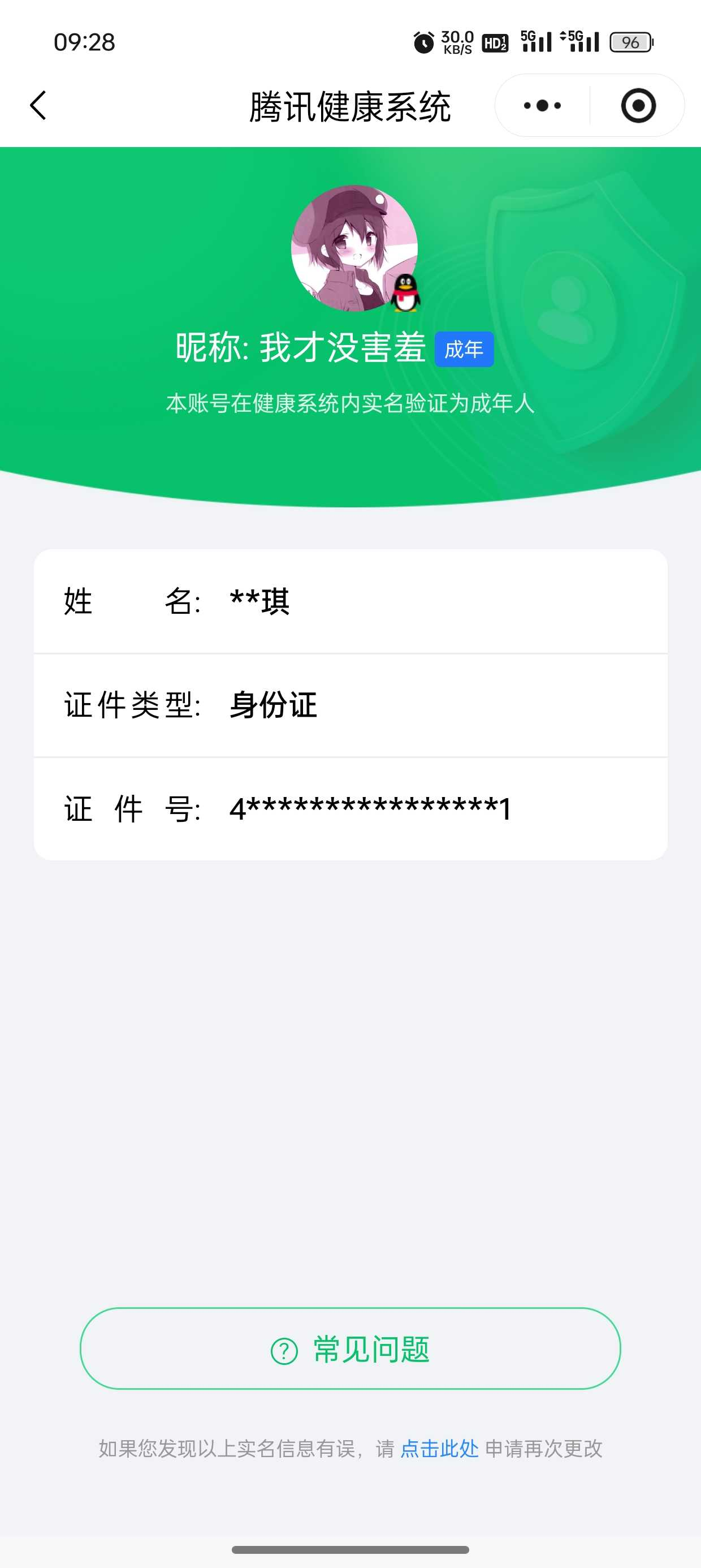Expand the 姓名 name information row

(350, 601)
